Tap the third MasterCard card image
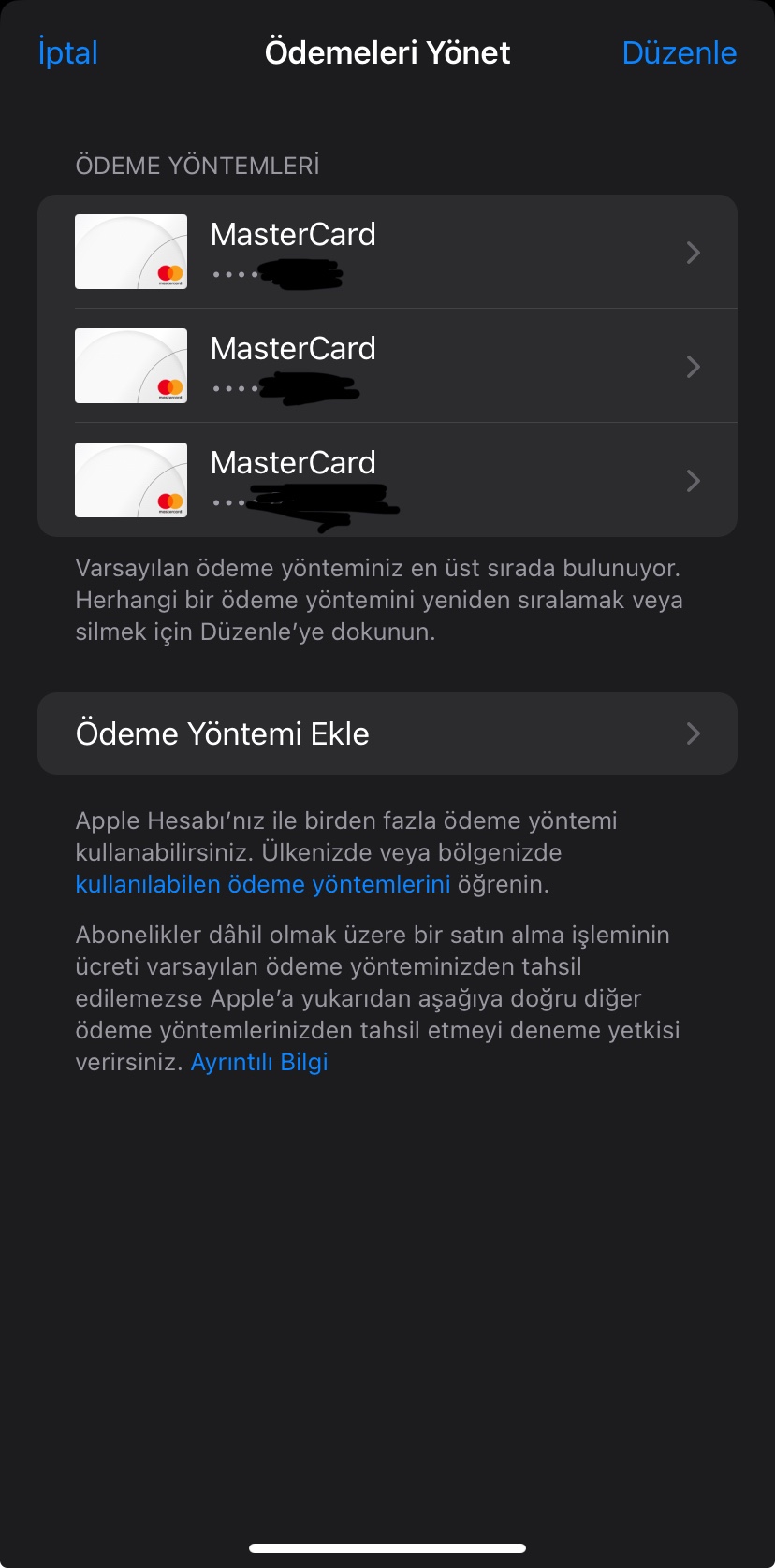775x1568 pixels. click(130, 480)
